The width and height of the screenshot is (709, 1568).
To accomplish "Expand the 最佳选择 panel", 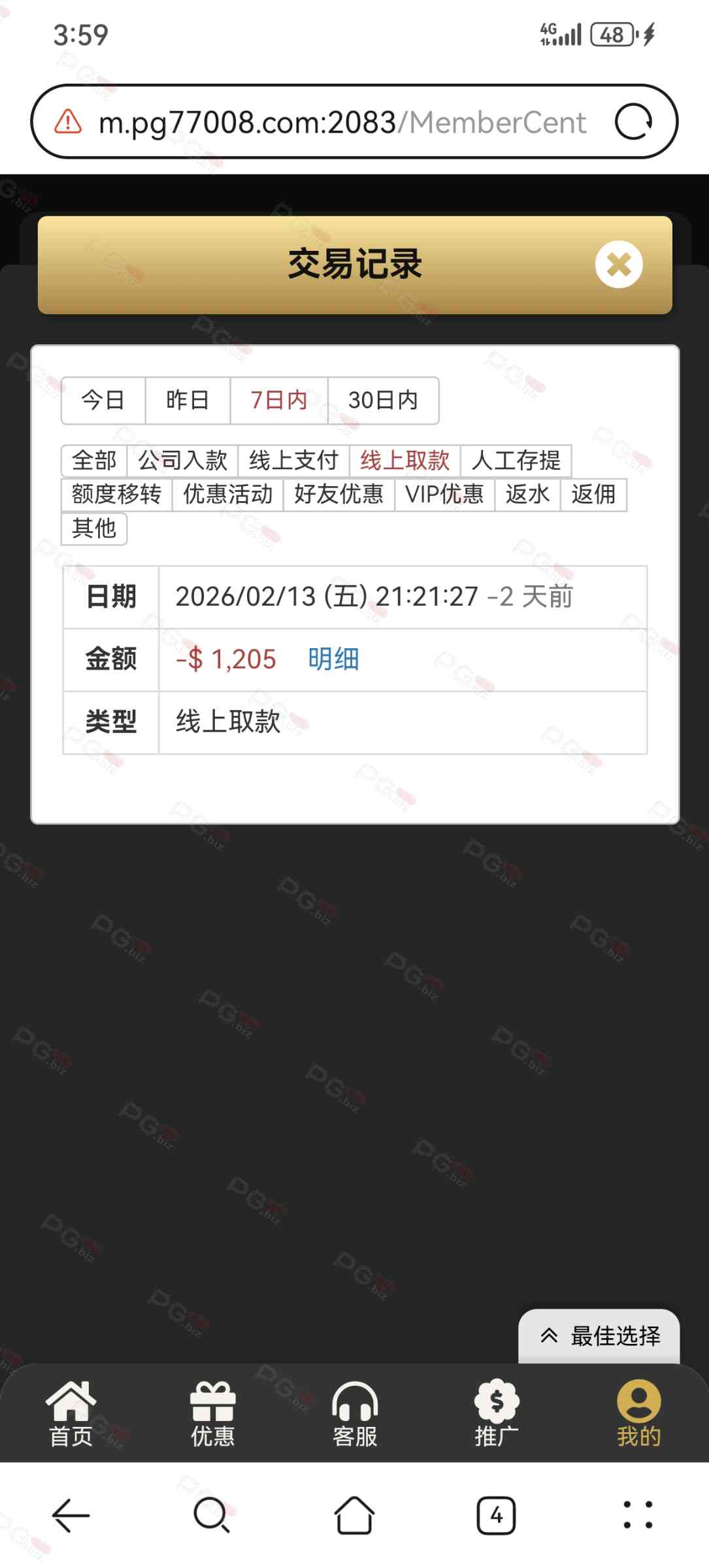I will pos(599,1336).
